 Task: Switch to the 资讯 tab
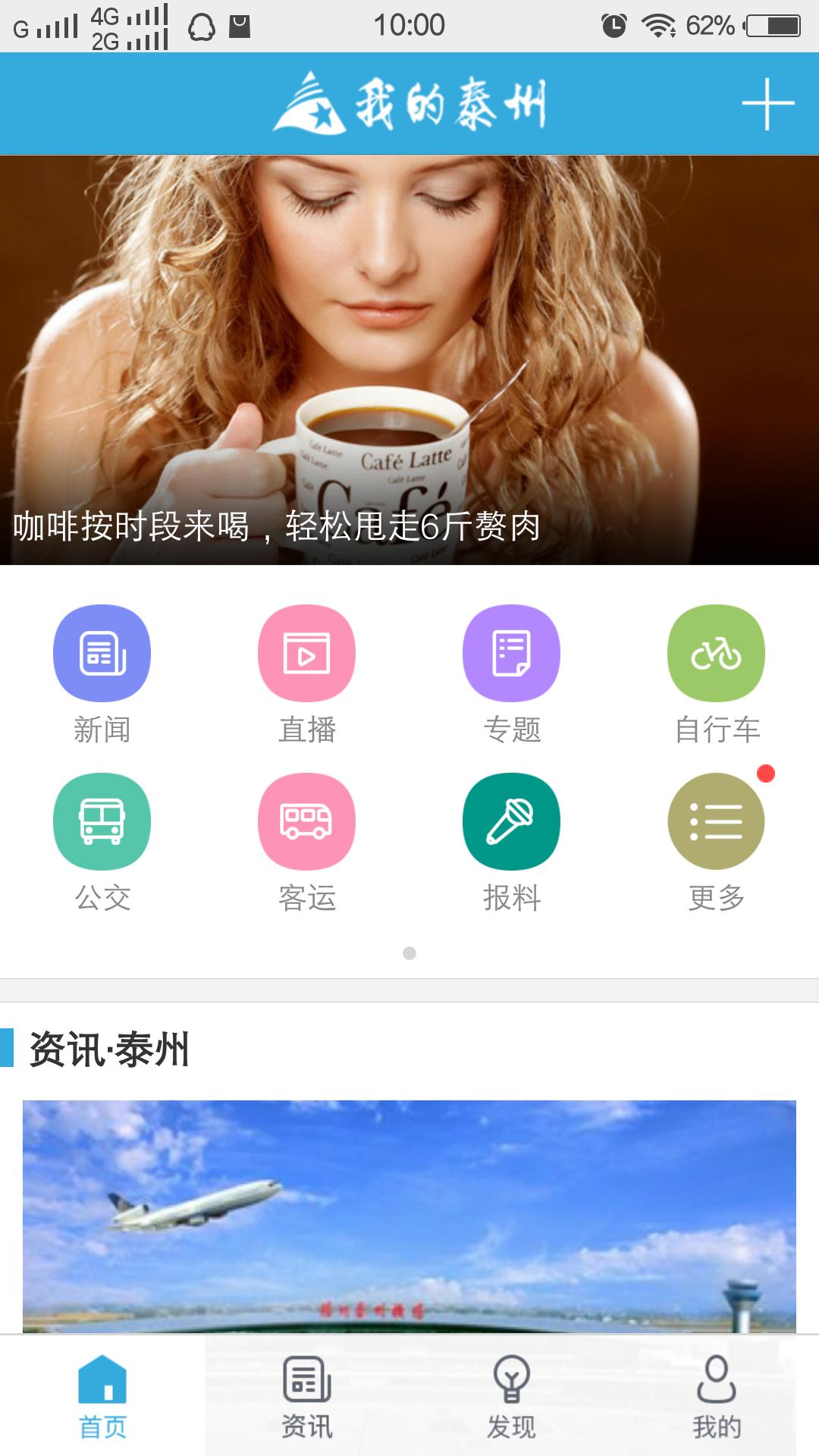[307, 1397]
